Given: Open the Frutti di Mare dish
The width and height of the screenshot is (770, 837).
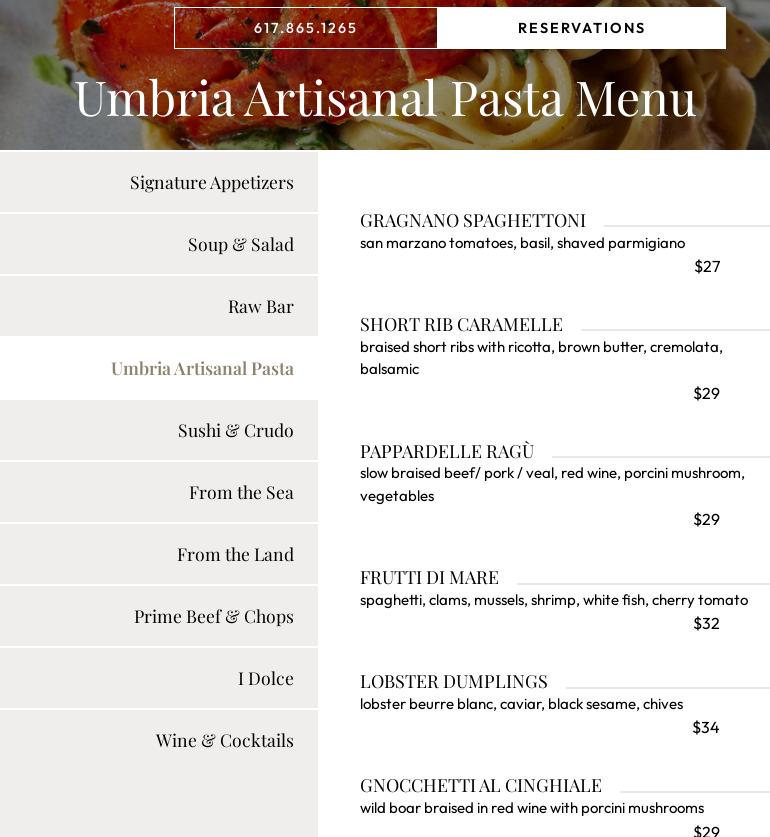Looking at the screenshot, I should [429, 577].
